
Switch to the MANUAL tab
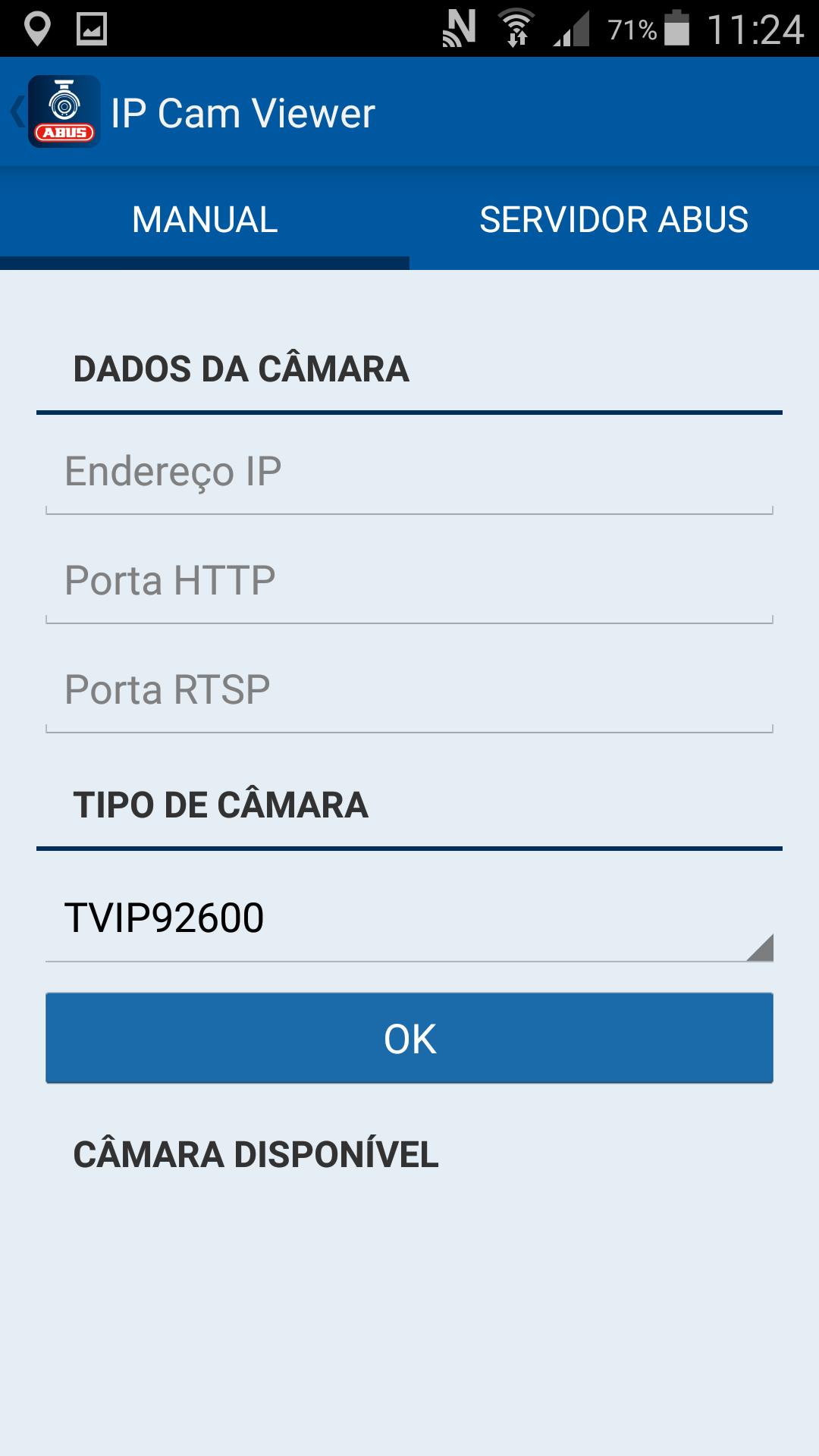pos(205,219)
